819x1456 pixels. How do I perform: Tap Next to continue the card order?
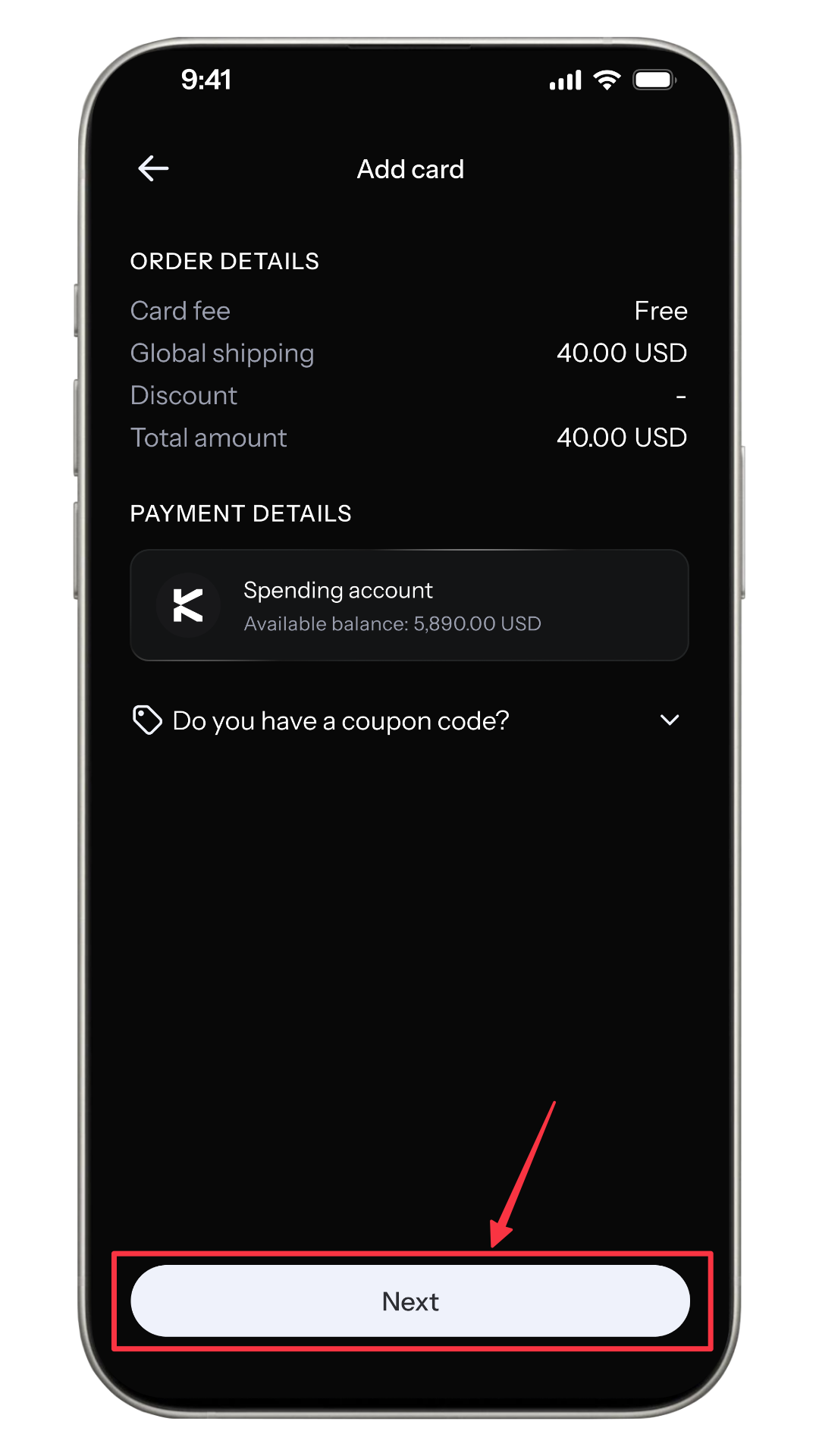(409, 1301)
